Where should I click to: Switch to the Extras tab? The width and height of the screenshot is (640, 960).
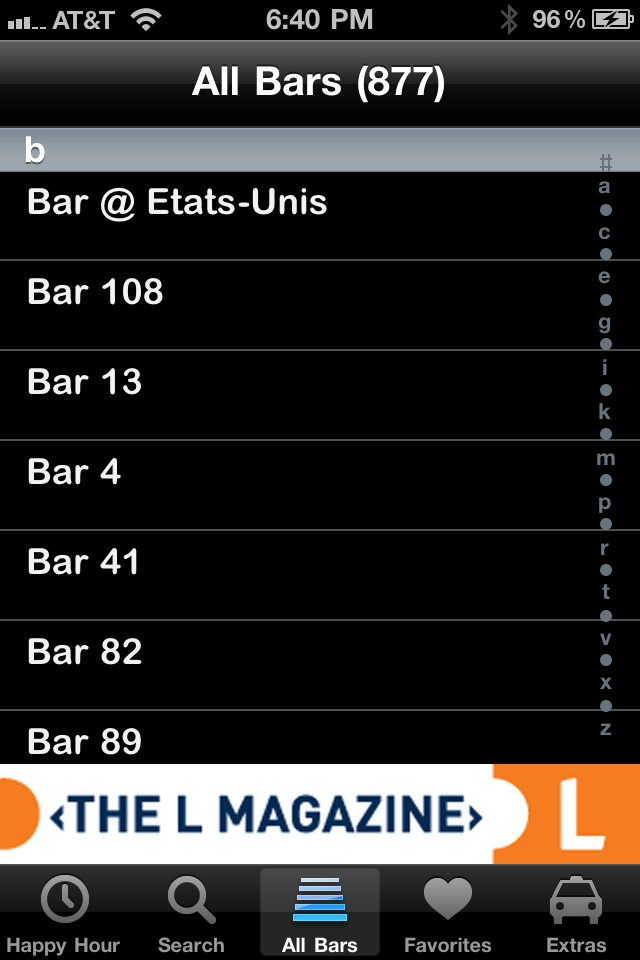pos(576,913)
